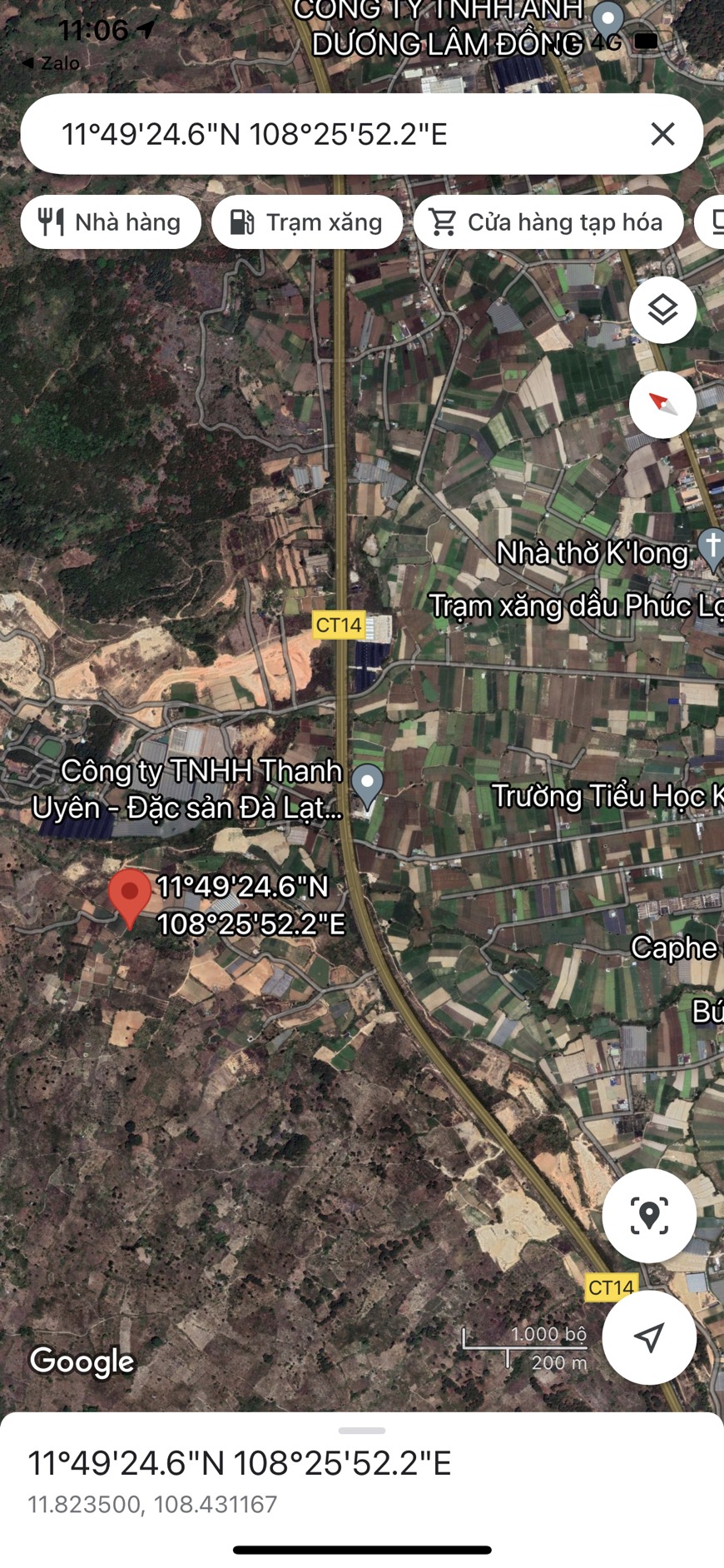Return to Zalo via back link
Image resolution: width=724 pixels, height=1568 pixels.
pos(52,63)
